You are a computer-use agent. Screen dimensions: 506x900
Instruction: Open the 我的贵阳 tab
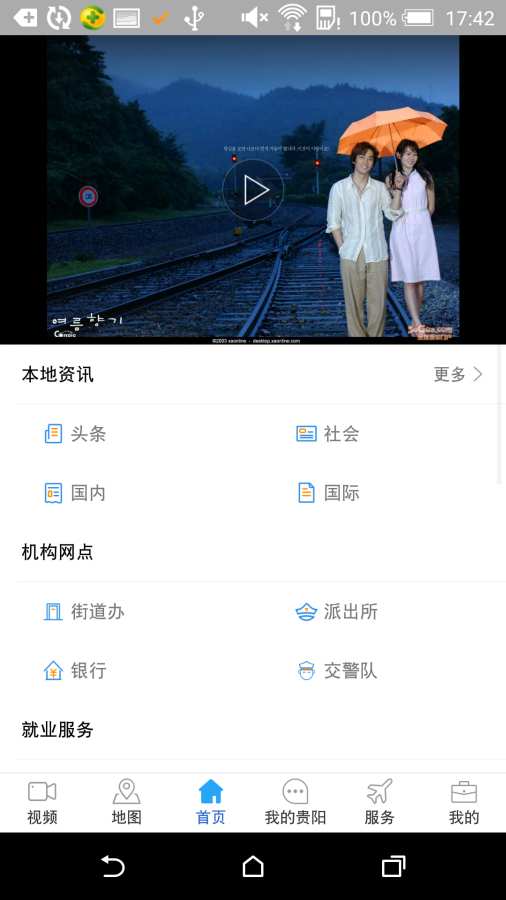pyautogui.click(x=295, y=802)
